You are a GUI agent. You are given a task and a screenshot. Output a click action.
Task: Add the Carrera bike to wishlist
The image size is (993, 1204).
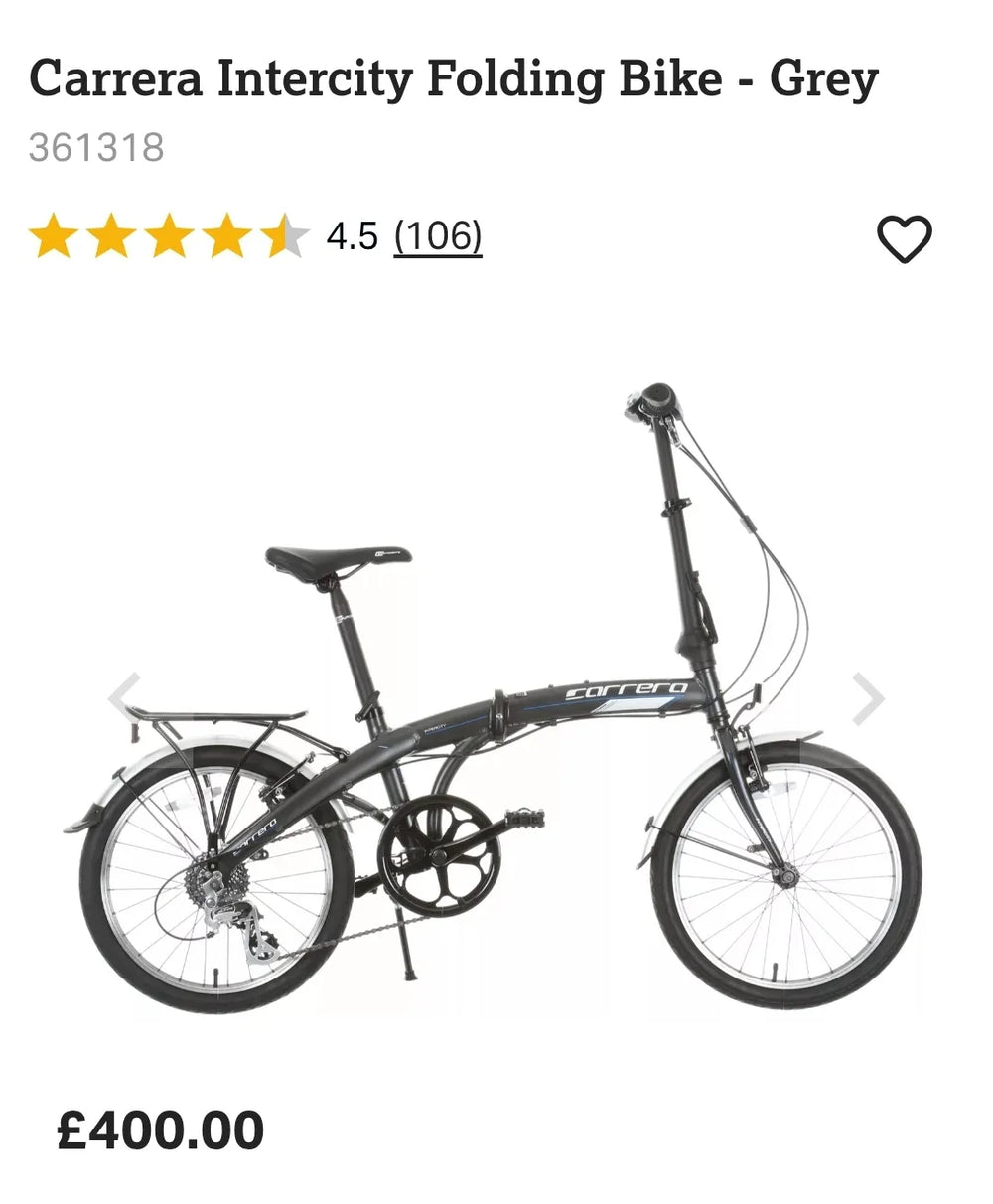904,238
